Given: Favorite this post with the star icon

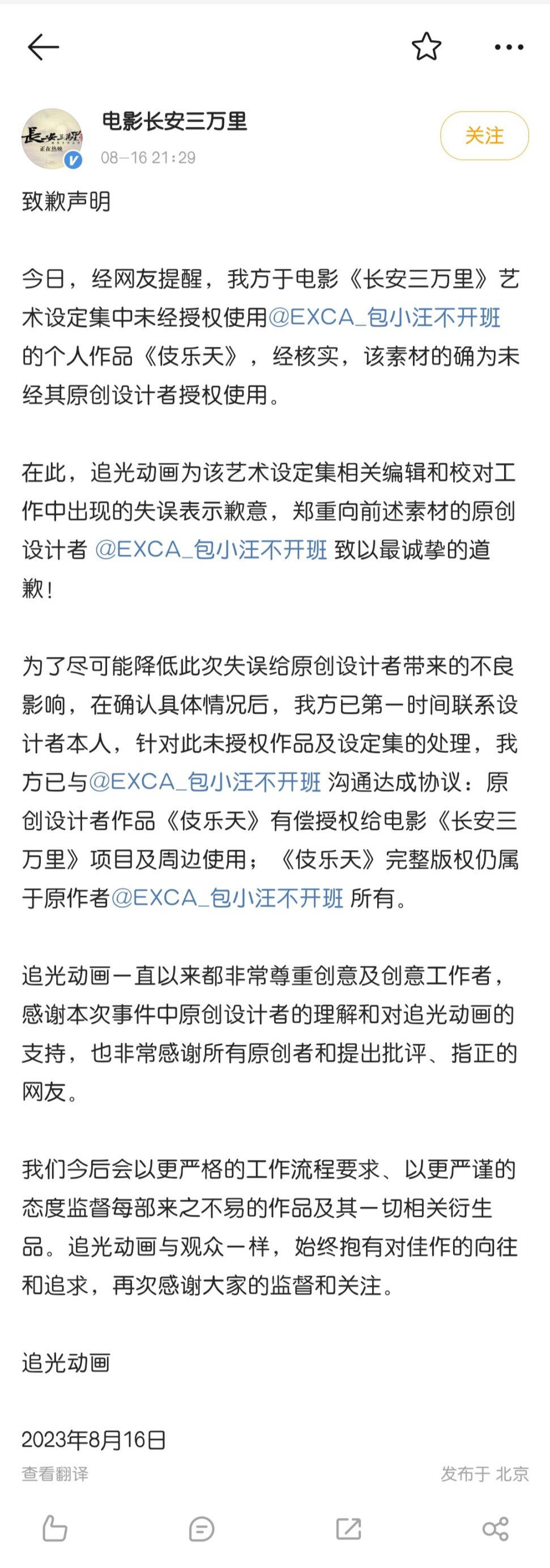Looking at the screenshot, I should (x=426, y=47).
